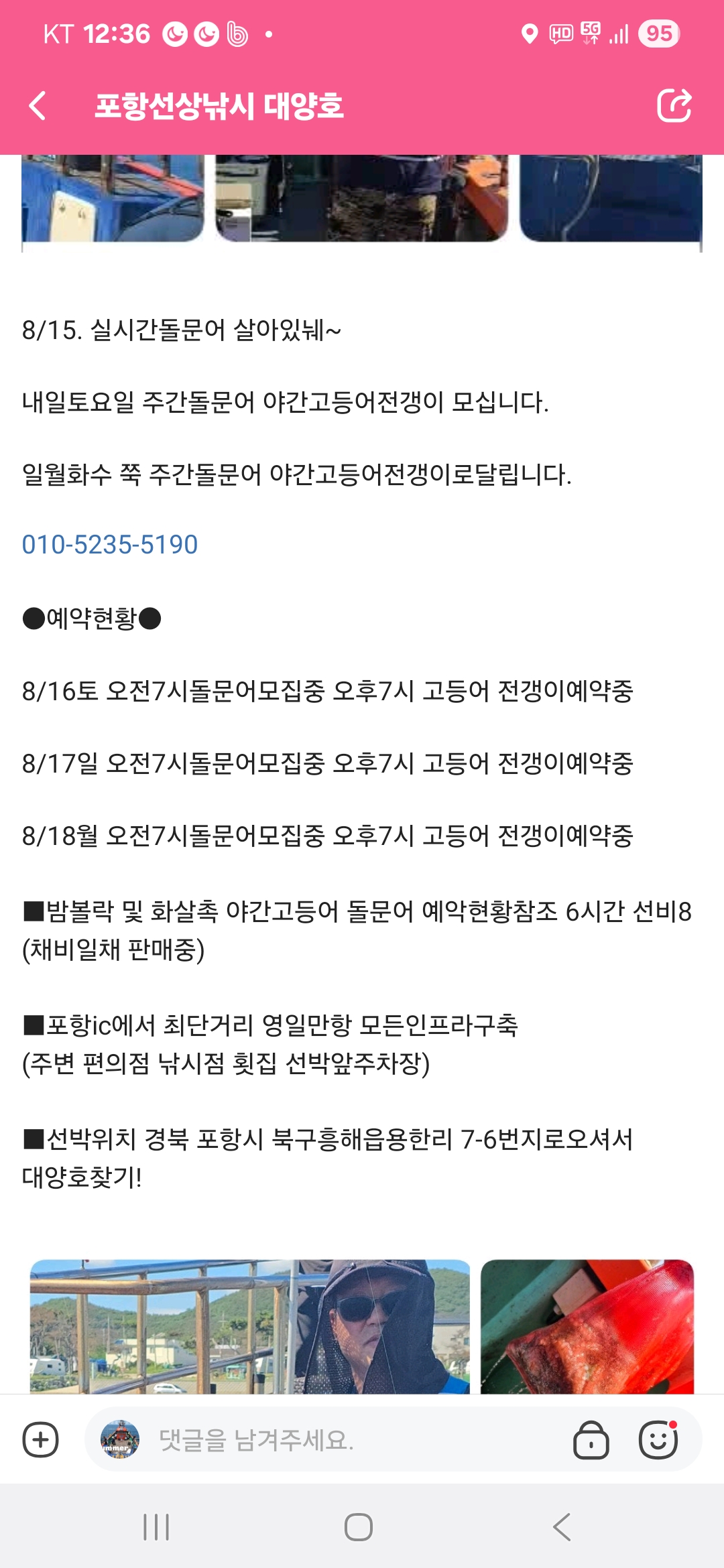Toggle the secret comment lock icon
The width and height of the screenshot is (724, 1568).
coord(591,1439)
